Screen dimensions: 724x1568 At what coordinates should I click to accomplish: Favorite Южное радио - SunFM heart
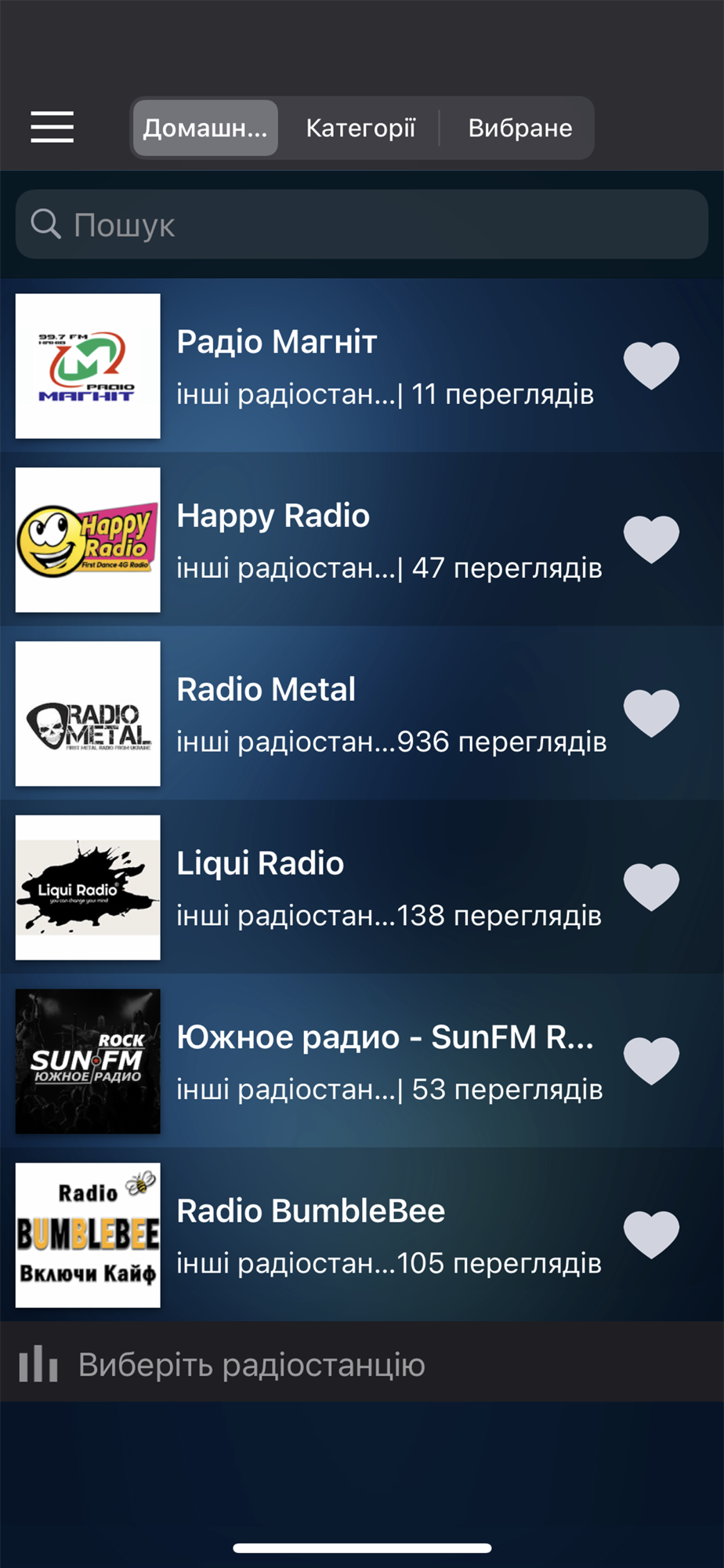(651, 1062)
